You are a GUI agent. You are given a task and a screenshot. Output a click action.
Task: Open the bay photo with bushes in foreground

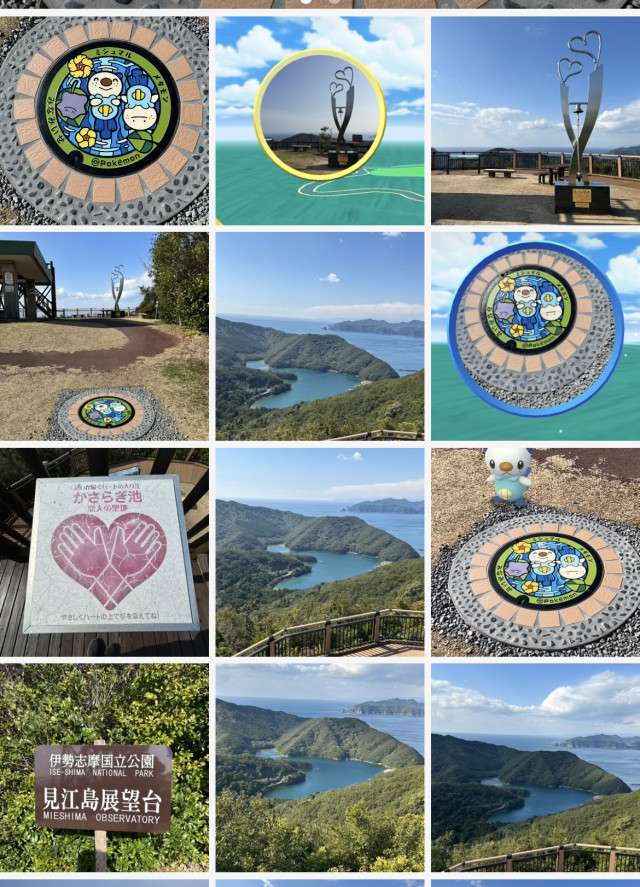[x=320, y=768]
